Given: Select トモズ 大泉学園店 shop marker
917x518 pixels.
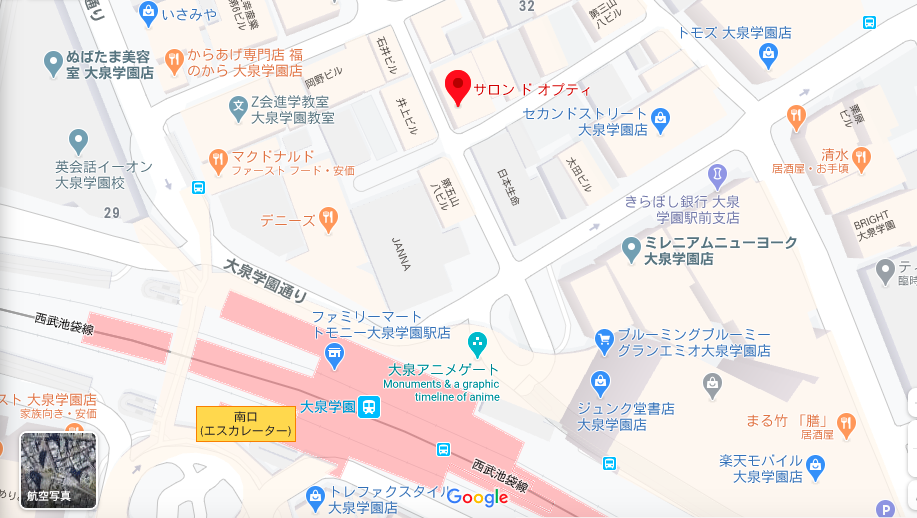Looking at the screenshot, I should pyautogui.click(x=770, y=50).
